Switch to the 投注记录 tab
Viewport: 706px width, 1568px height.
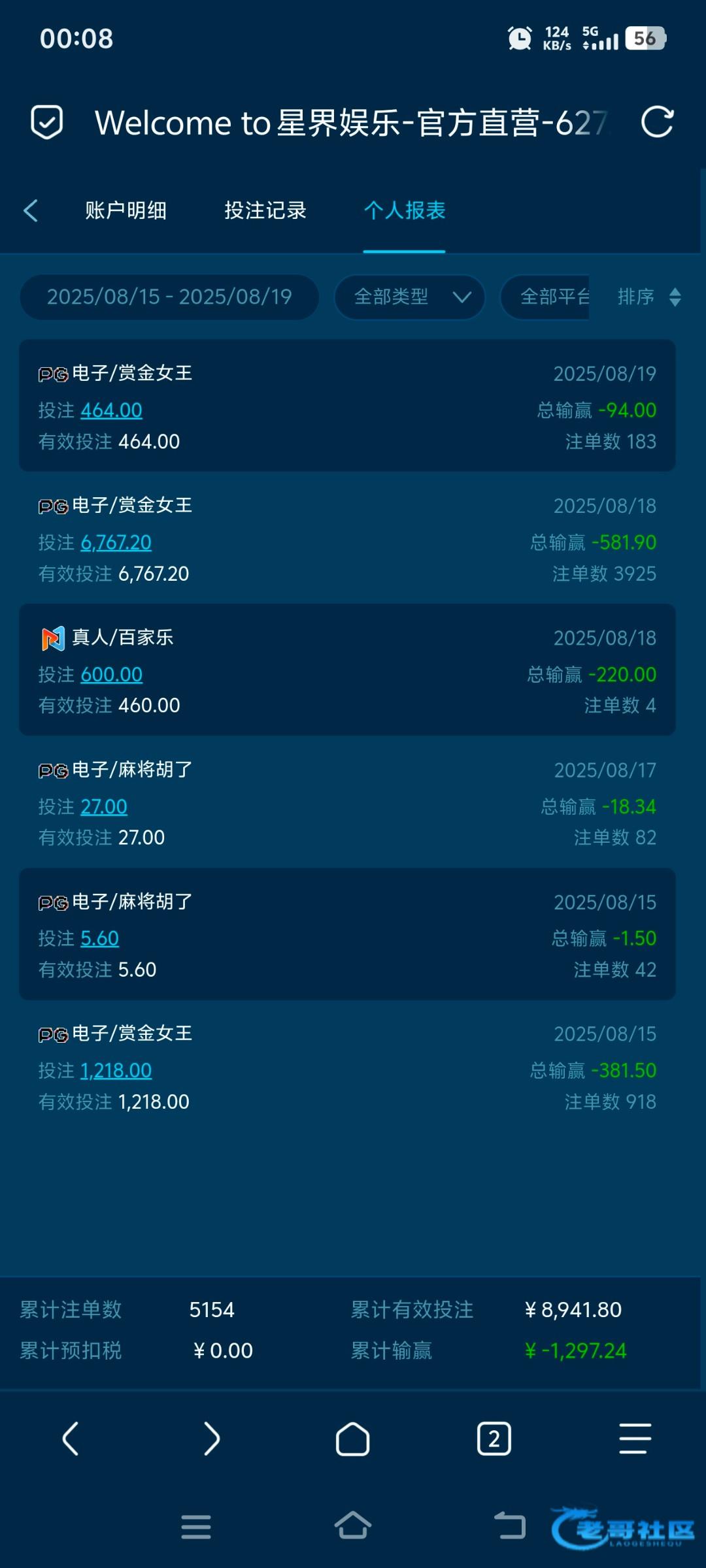click(x=265, y=210)
